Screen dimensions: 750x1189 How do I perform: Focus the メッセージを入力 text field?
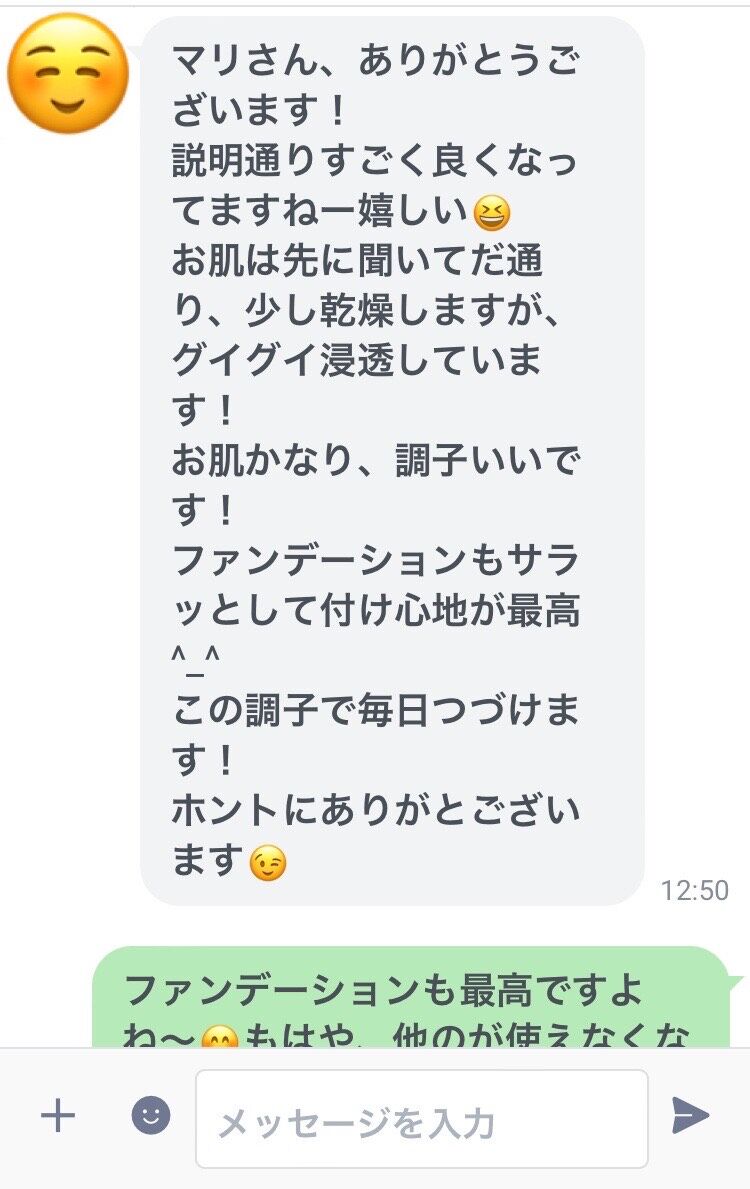tap(421, 1119)
